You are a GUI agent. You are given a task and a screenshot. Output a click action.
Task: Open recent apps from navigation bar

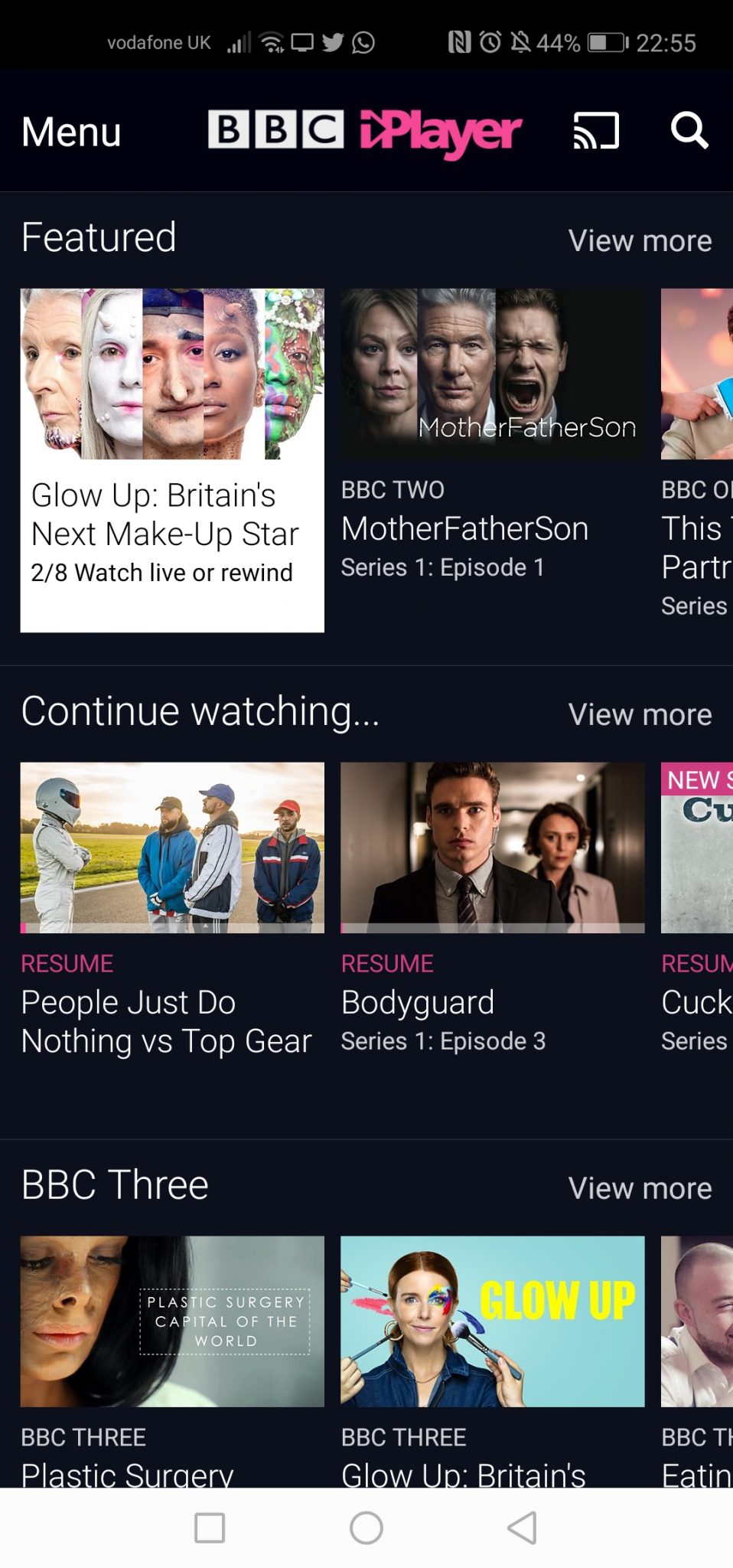click(x=210, y=1528)
